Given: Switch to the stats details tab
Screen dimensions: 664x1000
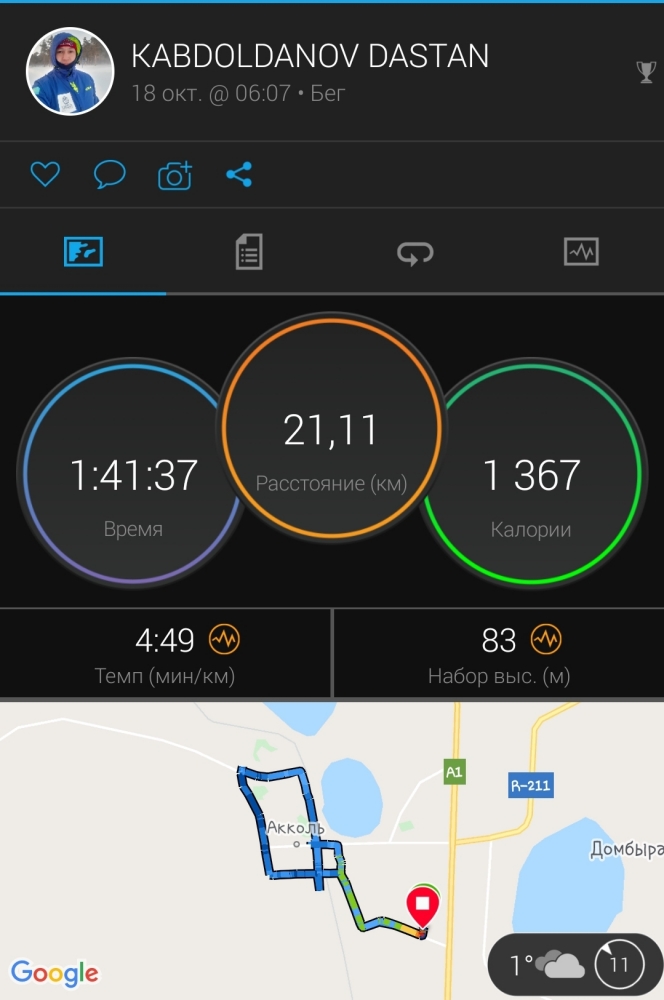Looking at the screenshot, I should 249,251.
